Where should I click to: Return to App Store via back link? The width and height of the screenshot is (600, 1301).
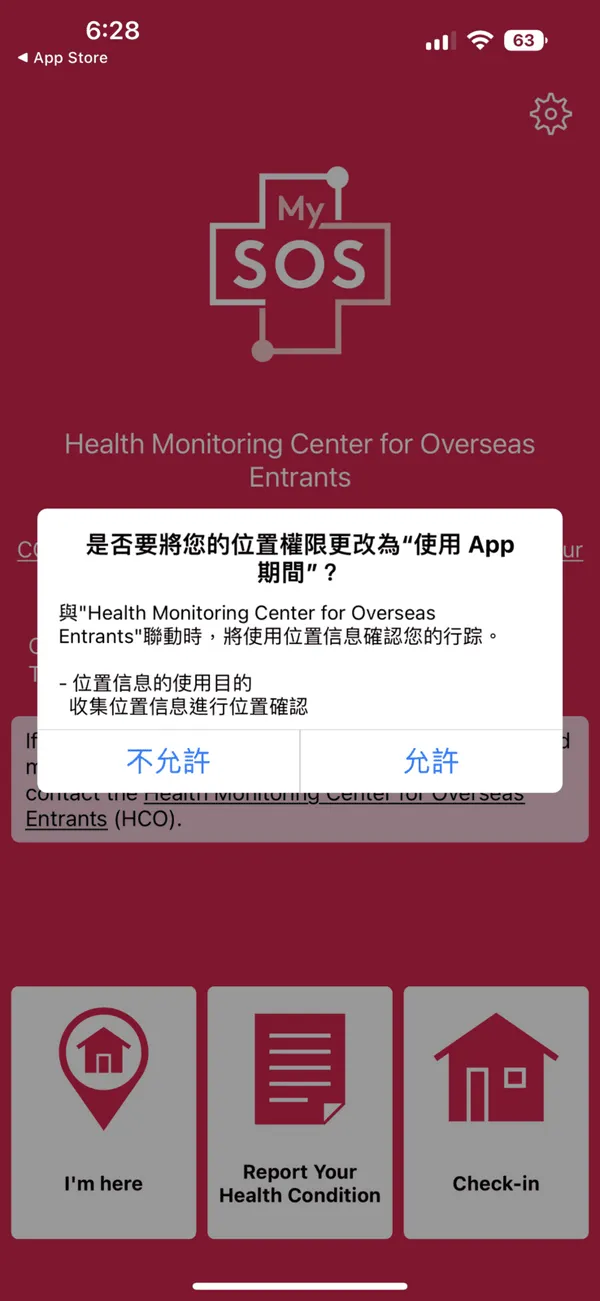[x=62, y=58]
